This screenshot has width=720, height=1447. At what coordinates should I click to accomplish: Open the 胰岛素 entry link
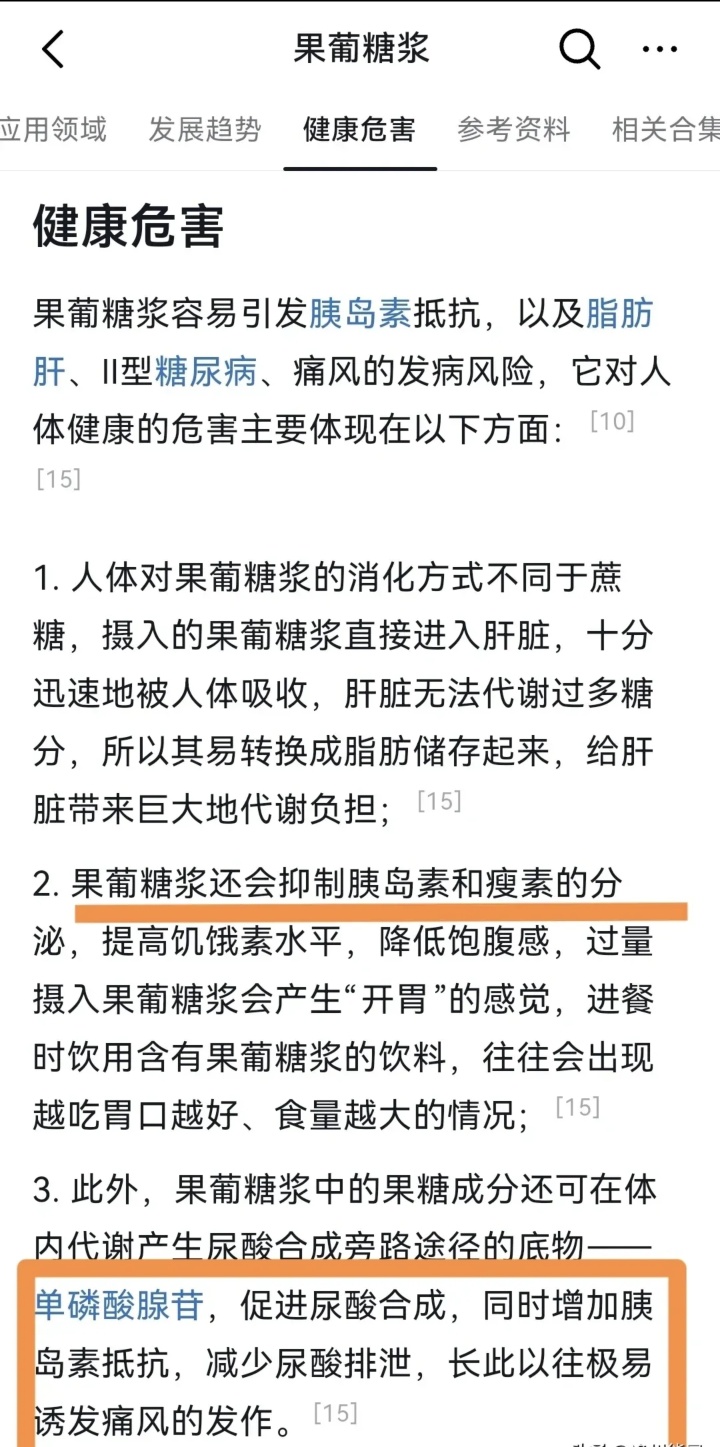coord(359,315)
